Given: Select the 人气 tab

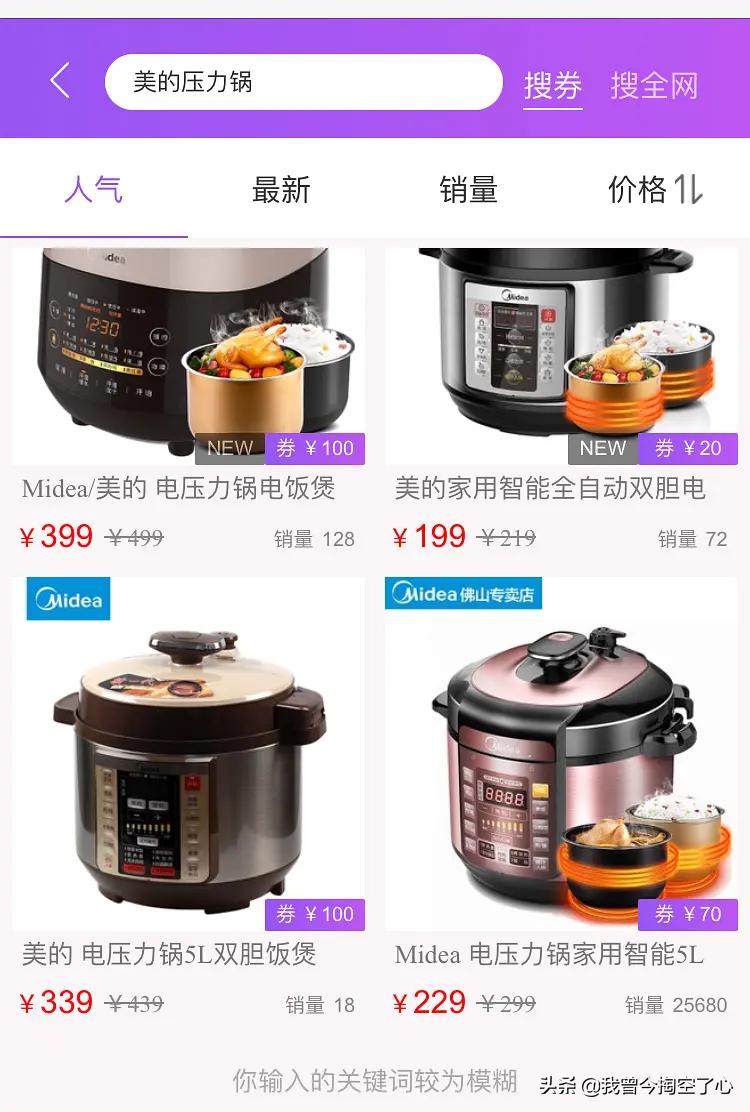Looking at the screenshot, I should (95, 189).
